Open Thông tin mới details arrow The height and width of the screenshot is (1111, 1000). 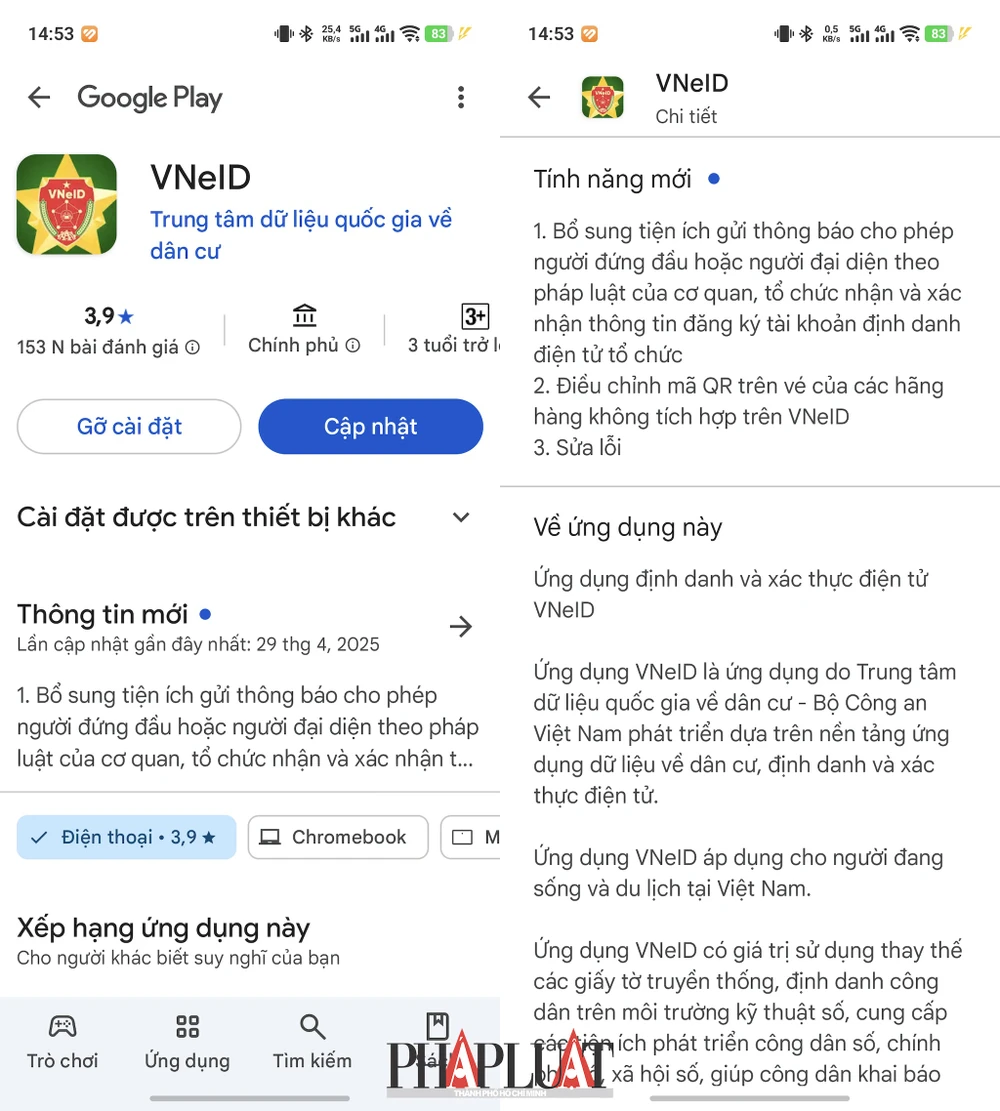click(x=460, y=627)
